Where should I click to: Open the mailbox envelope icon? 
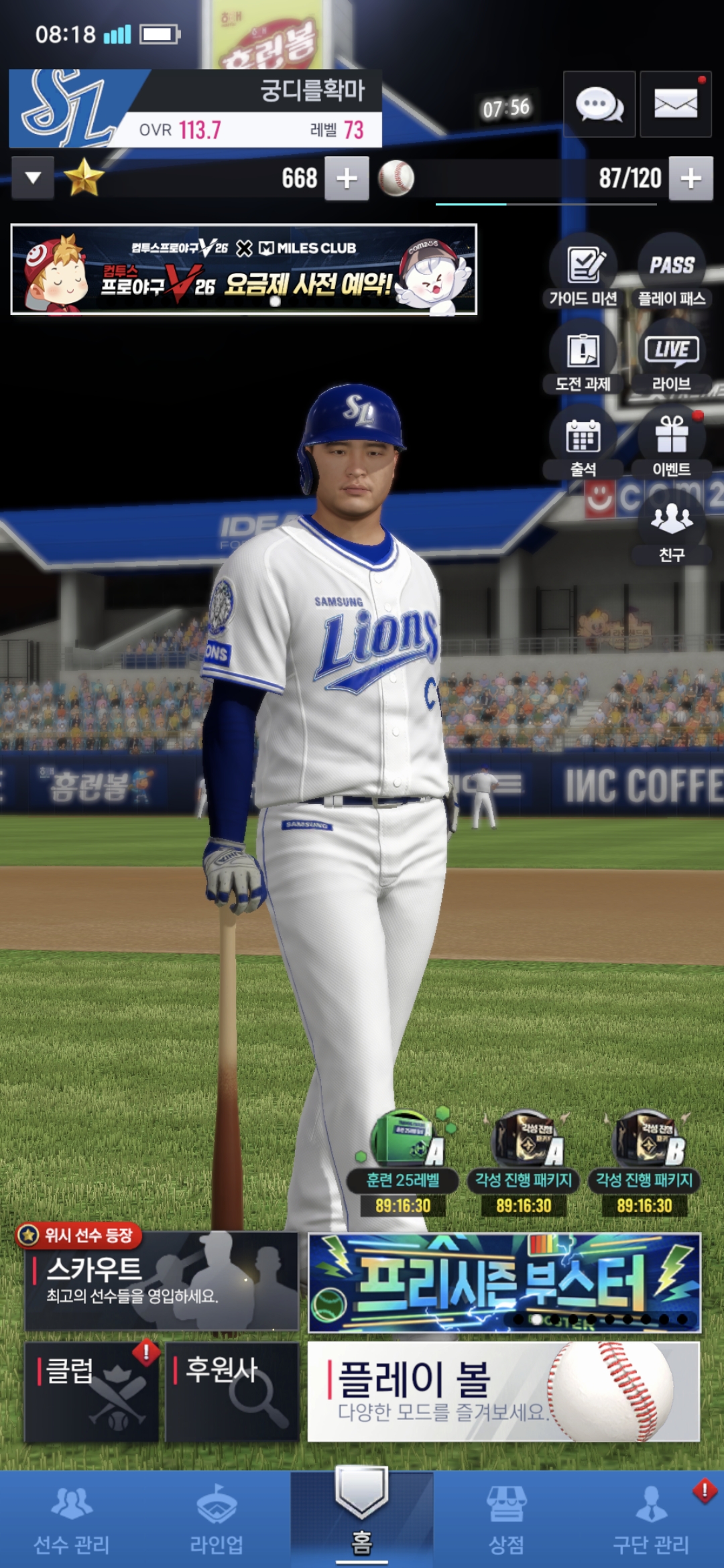675,105
